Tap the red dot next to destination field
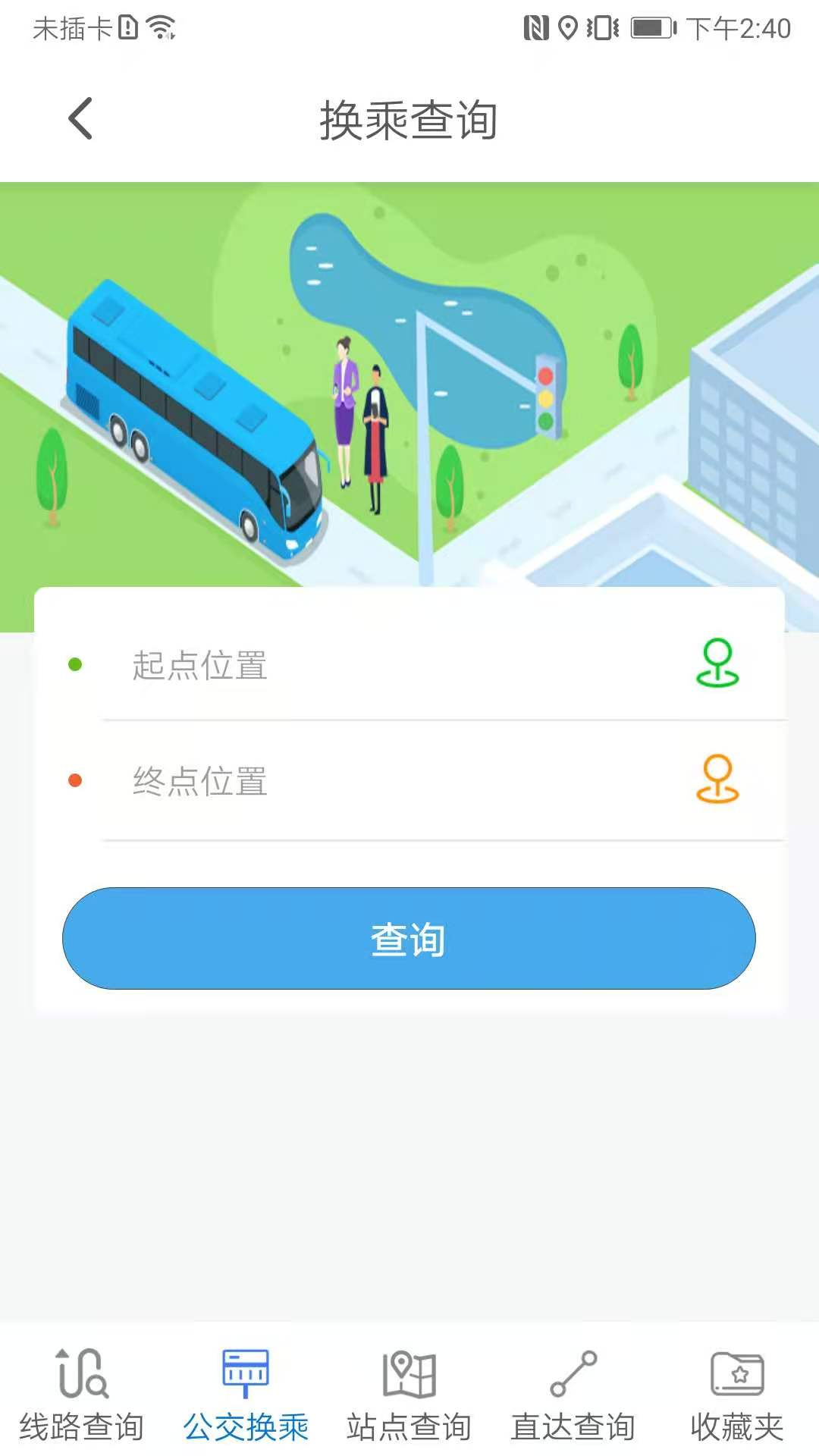Screen dimensions: 819x1456 [x=74, y=778]
